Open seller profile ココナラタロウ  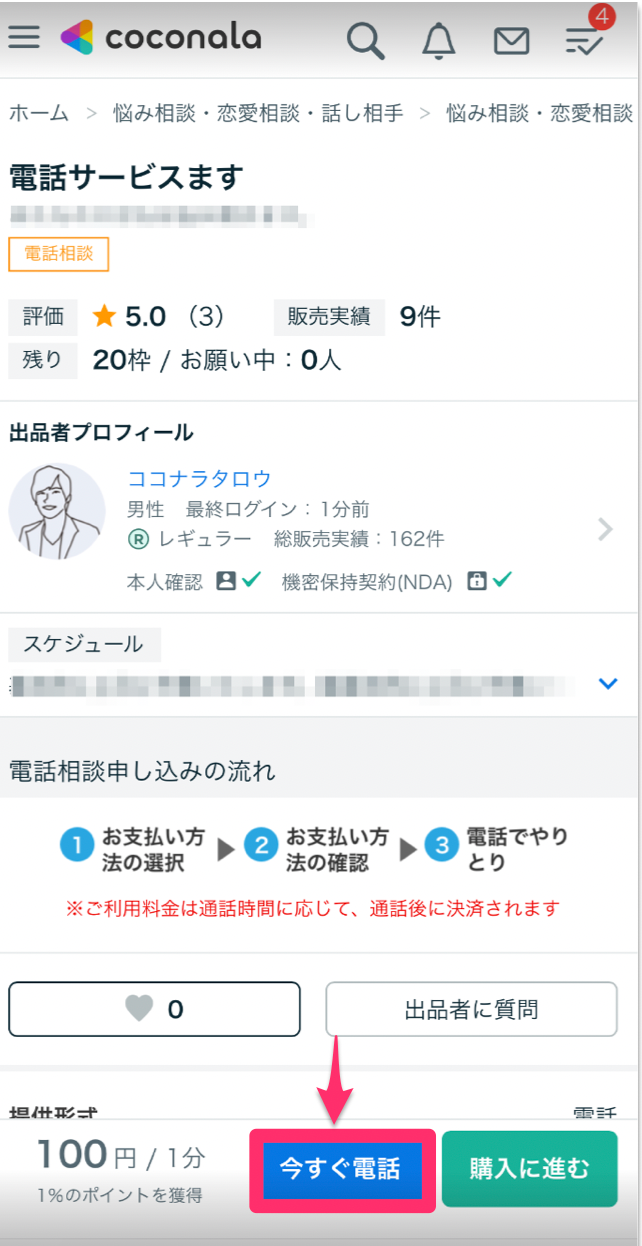coord(199,478)
